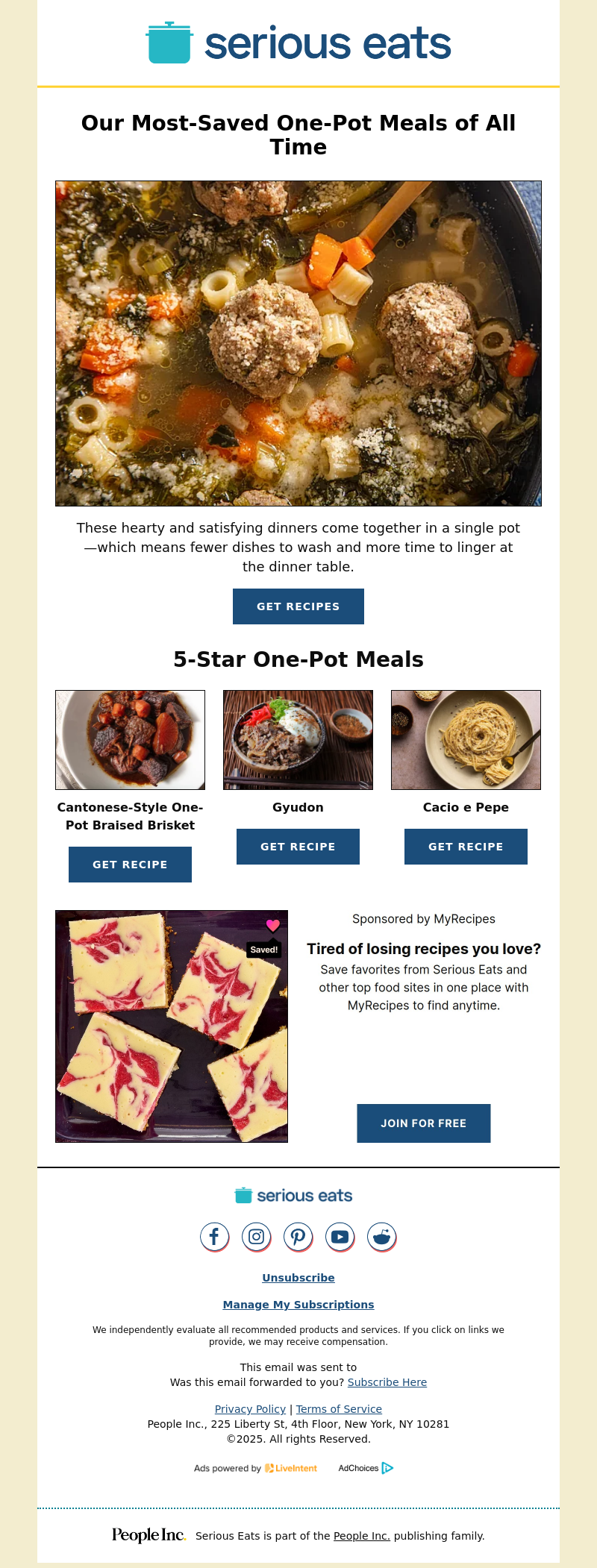Visit Serious Eats on Pinterest
Viewport: 597px width, 1568px height.
point(298,1237)
